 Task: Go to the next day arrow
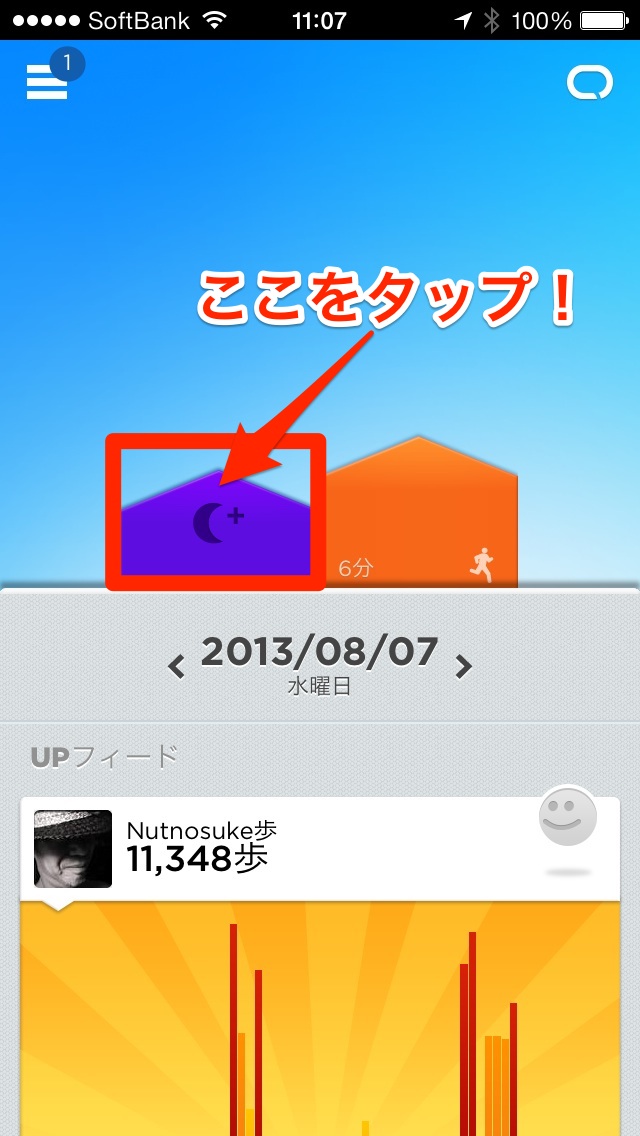click(x=463, y=665)
